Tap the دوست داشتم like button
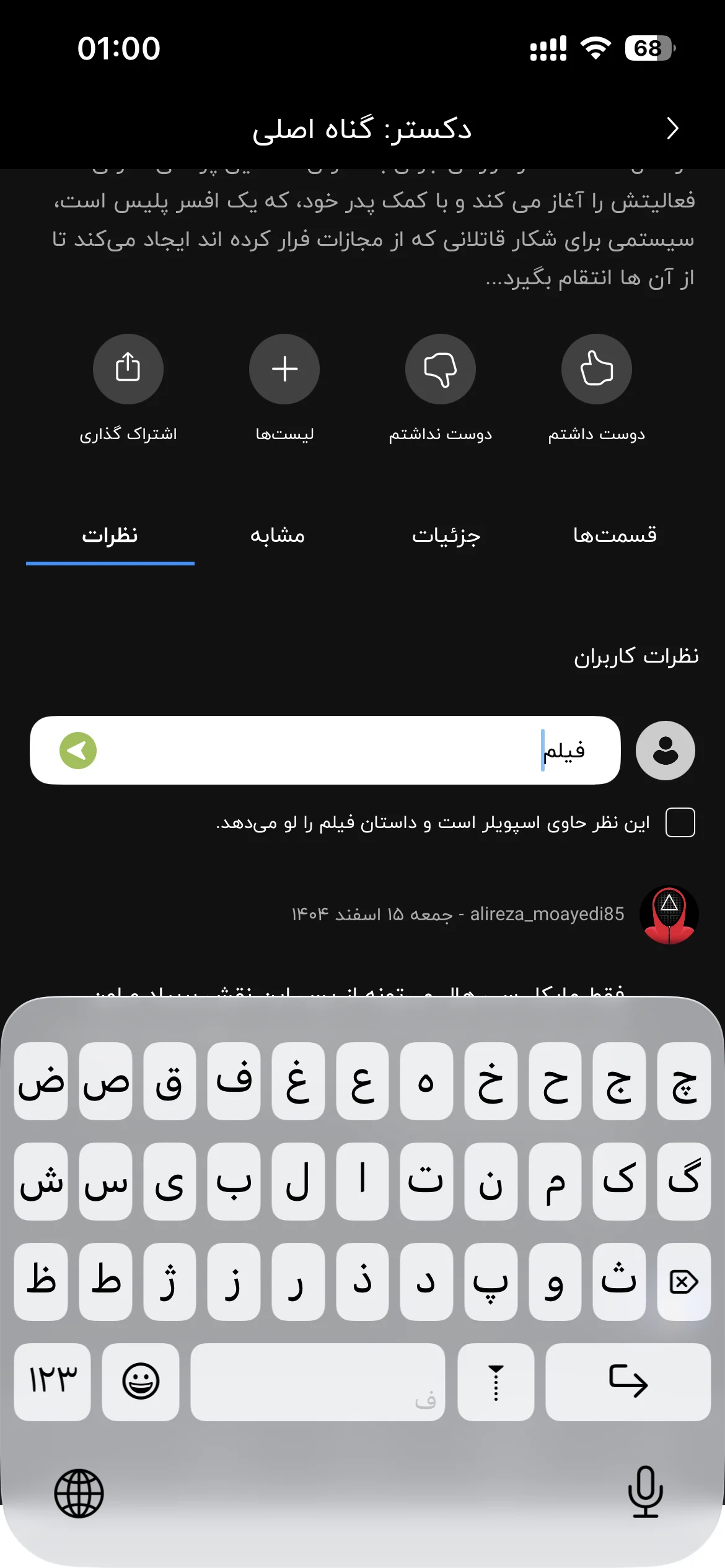 [x=597, y=369]
